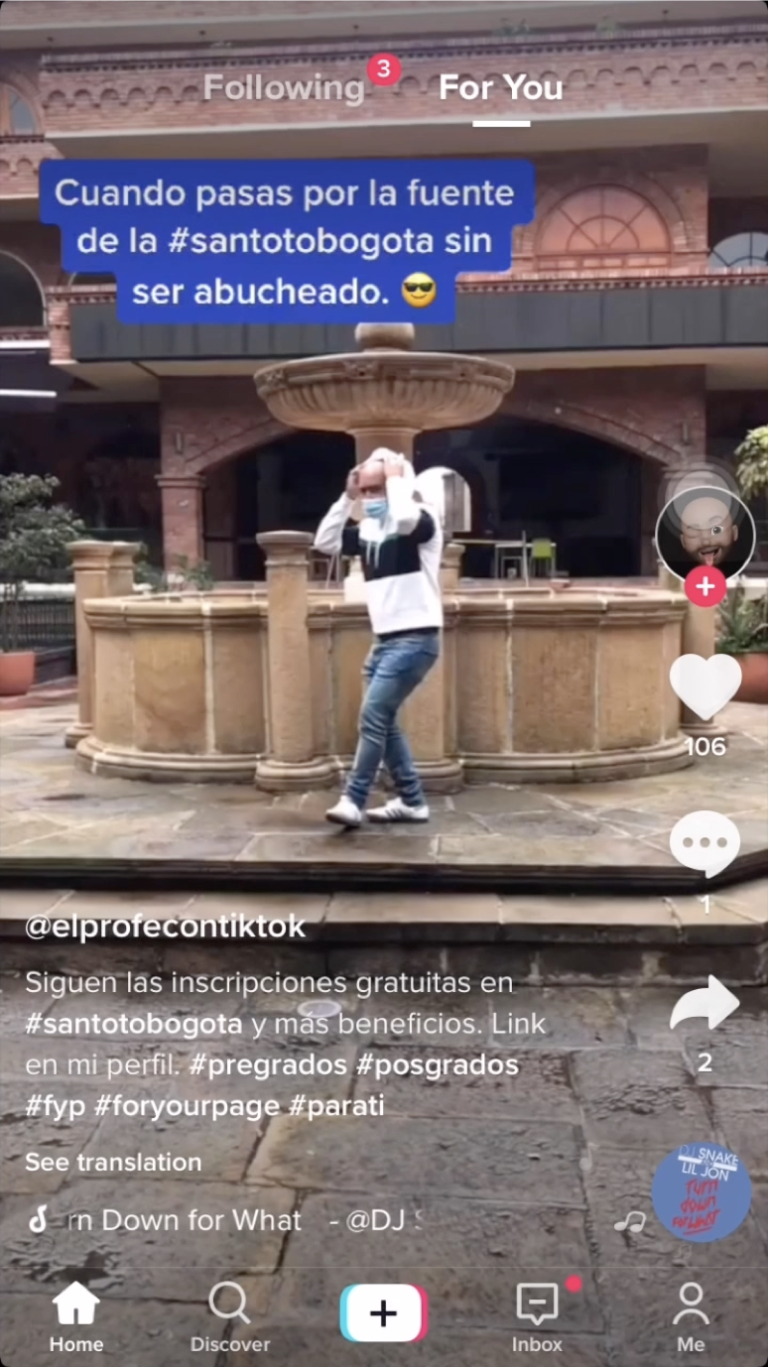Viewport: 768px width, 1367px height.
Task: Open the Inbox tab
Action: click(x=537, y=1317)
